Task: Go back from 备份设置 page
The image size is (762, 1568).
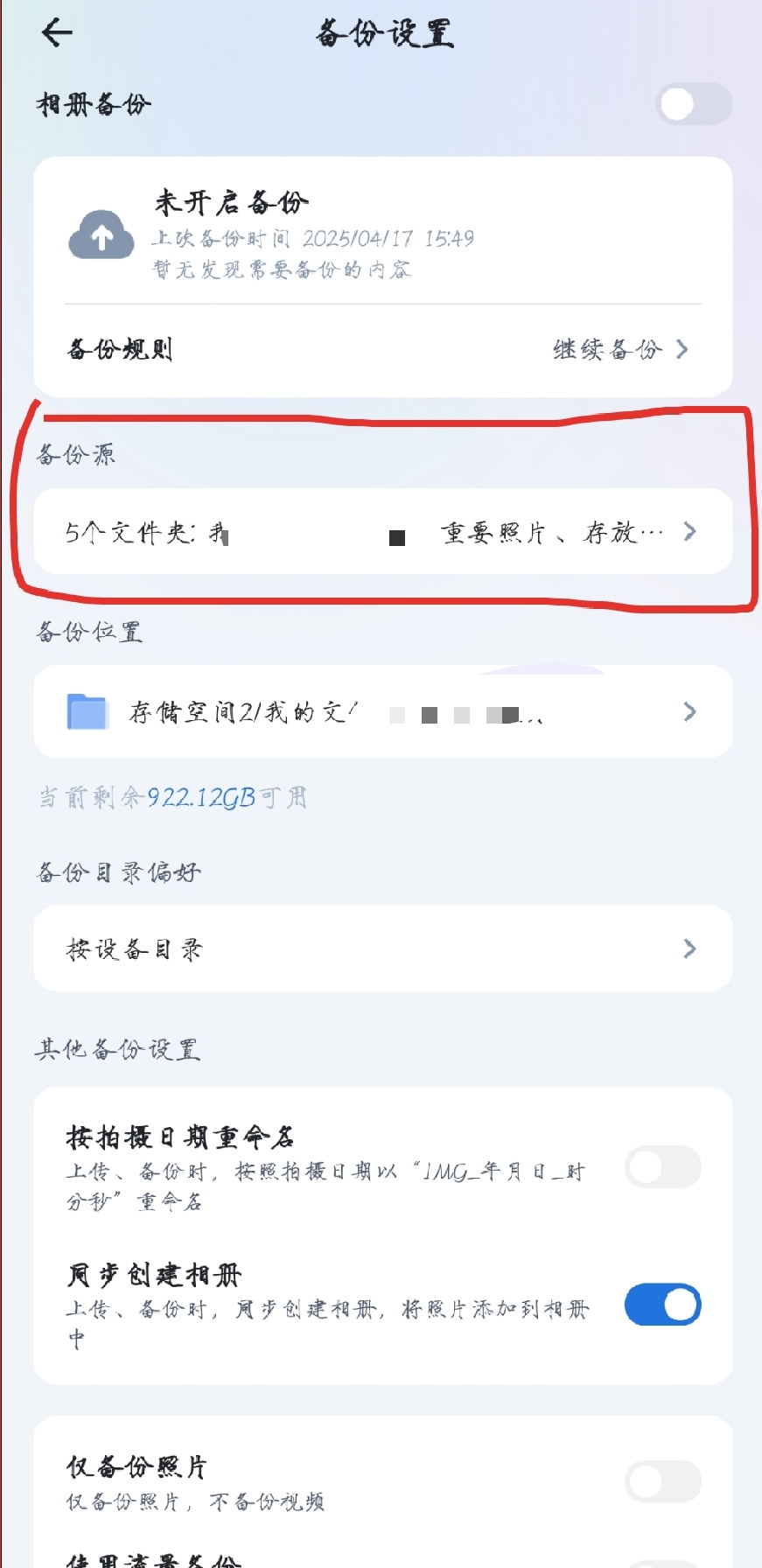Action: click(x=57, y=33)
